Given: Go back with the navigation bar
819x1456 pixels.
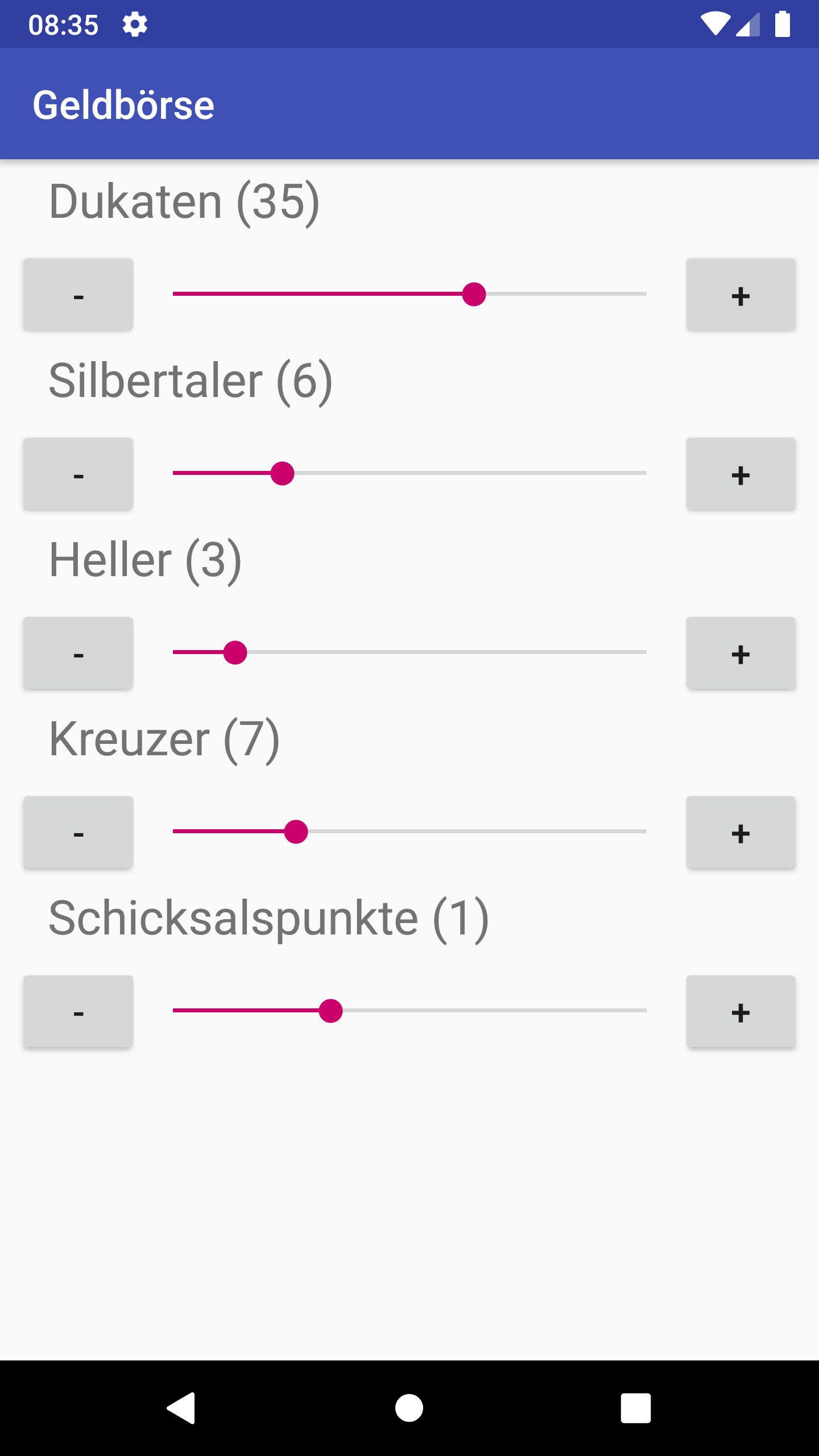Looking at the screenshot, I should point(182,1408).
